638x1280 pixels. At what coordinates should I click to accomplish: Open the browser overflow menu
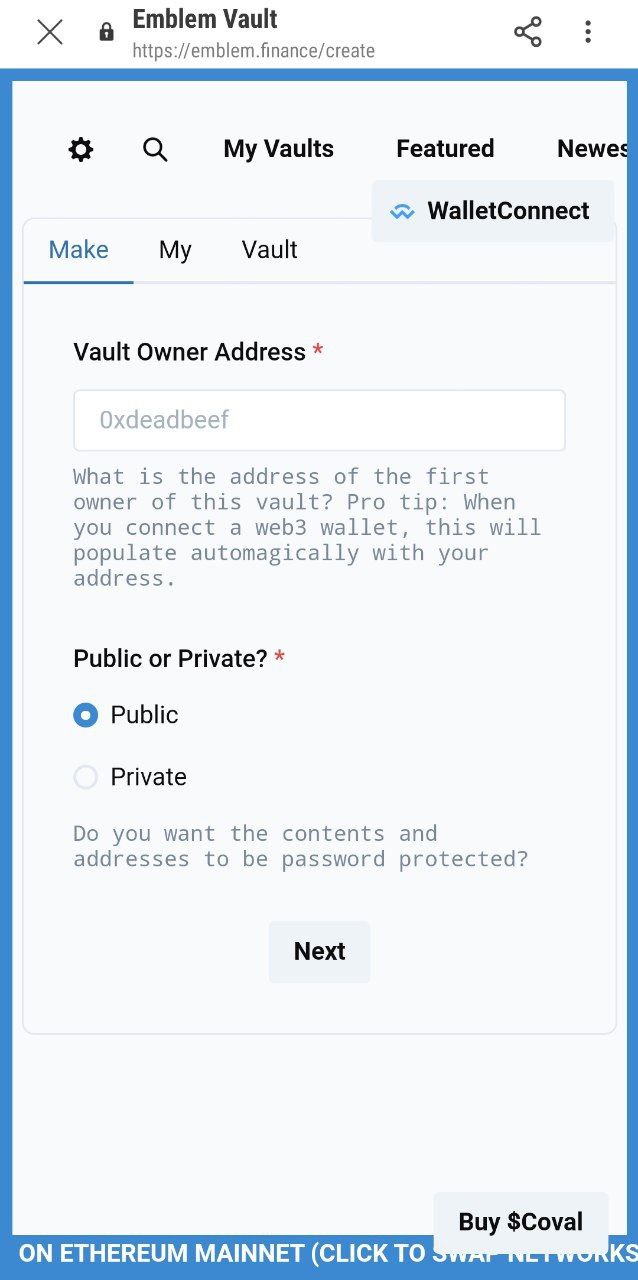[x=588, y=32]
